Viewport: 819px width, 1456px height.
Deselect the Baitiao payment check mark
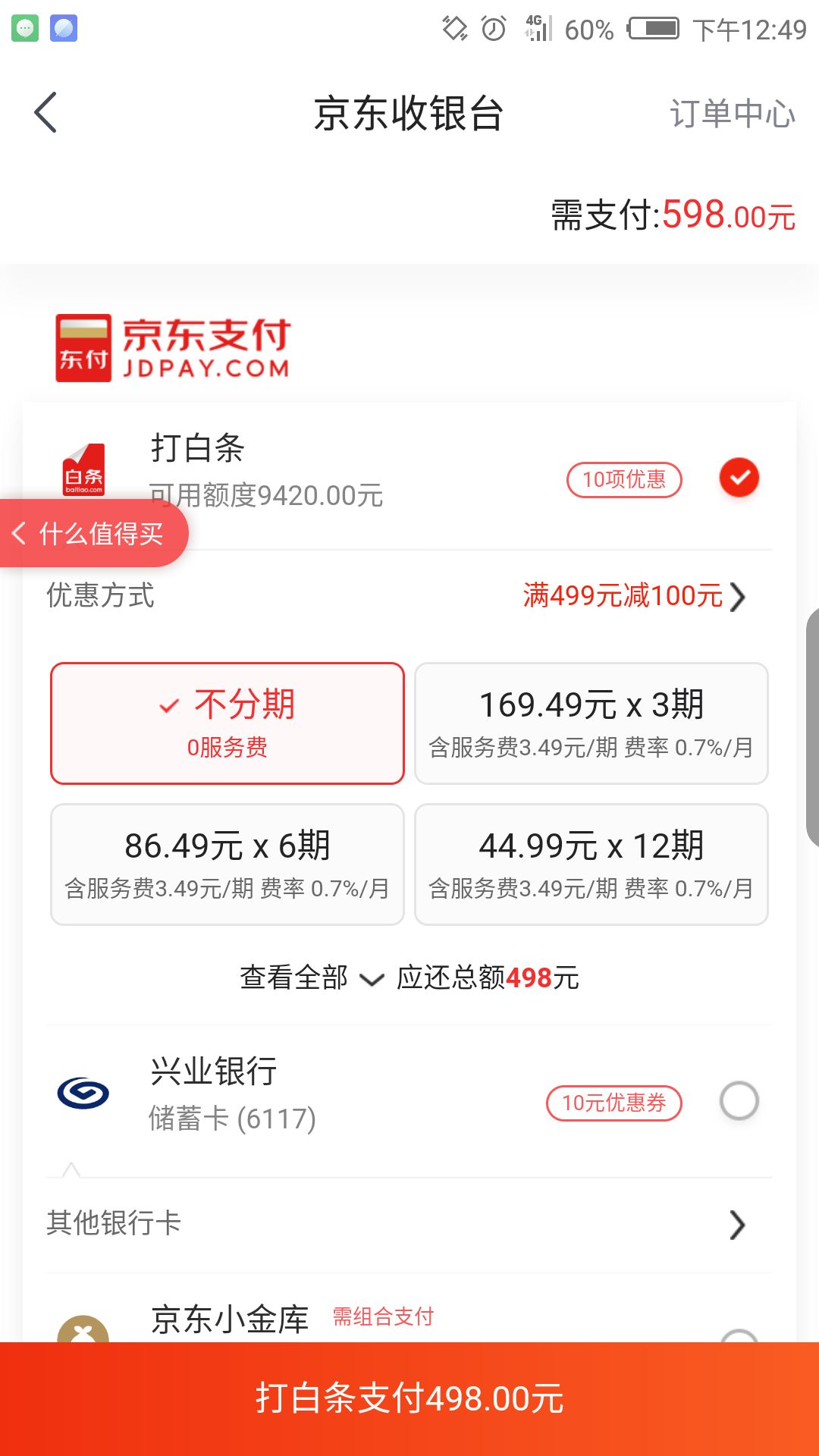coord(739,478)
